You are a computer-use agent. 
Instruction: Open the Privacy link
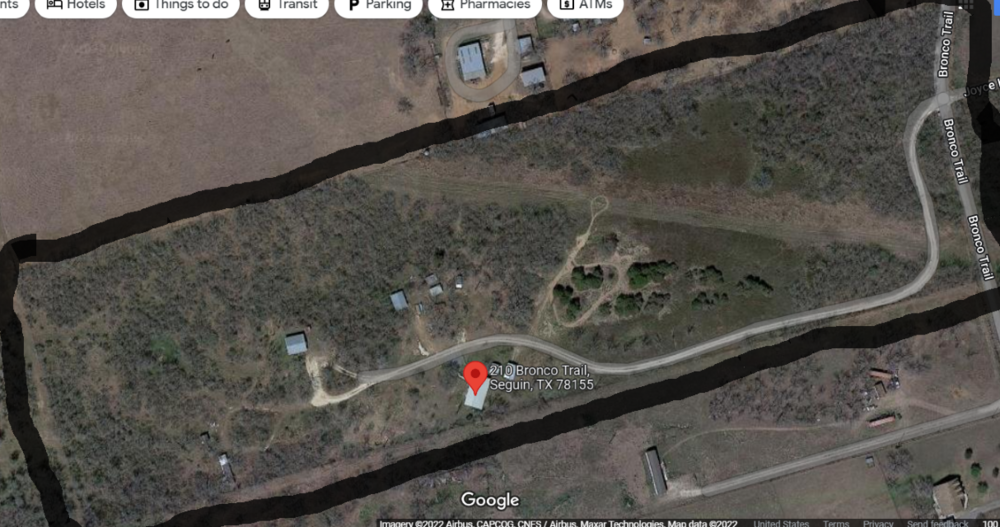[878, 523]
